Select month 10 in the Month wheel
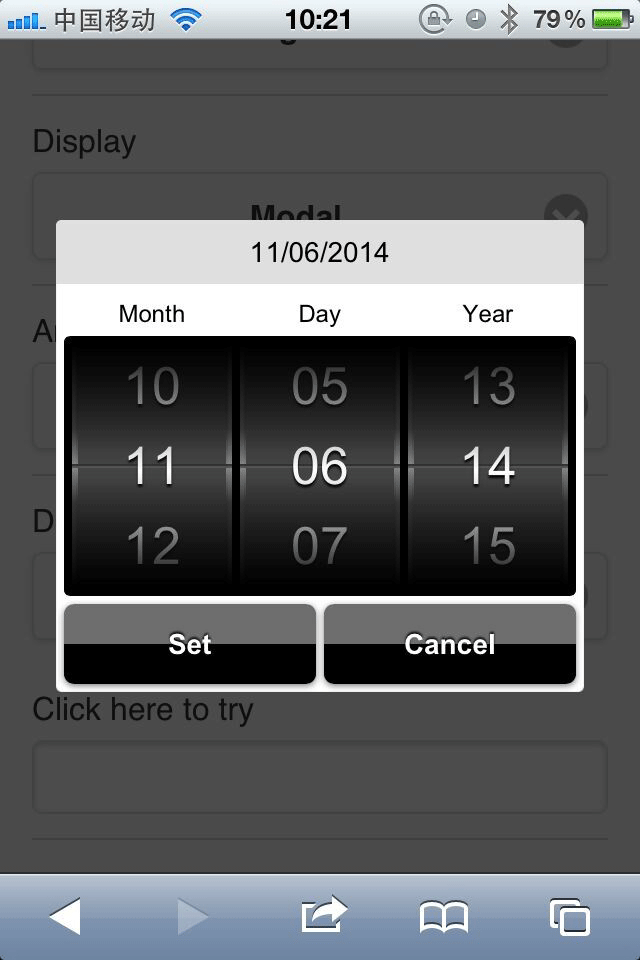 click(x=152, y=387)
